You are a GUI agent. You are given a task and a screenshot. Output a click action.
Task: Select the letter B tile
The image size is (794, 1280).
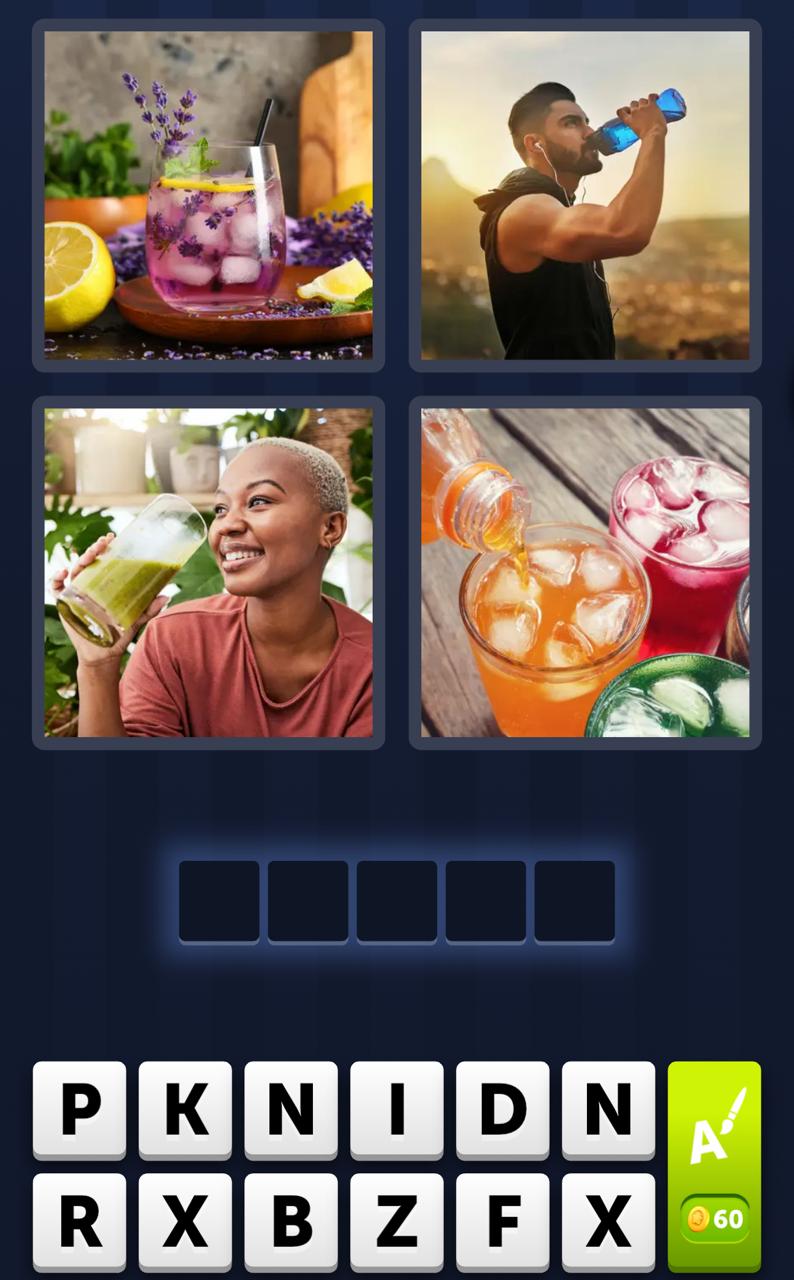click(291, 1221)
